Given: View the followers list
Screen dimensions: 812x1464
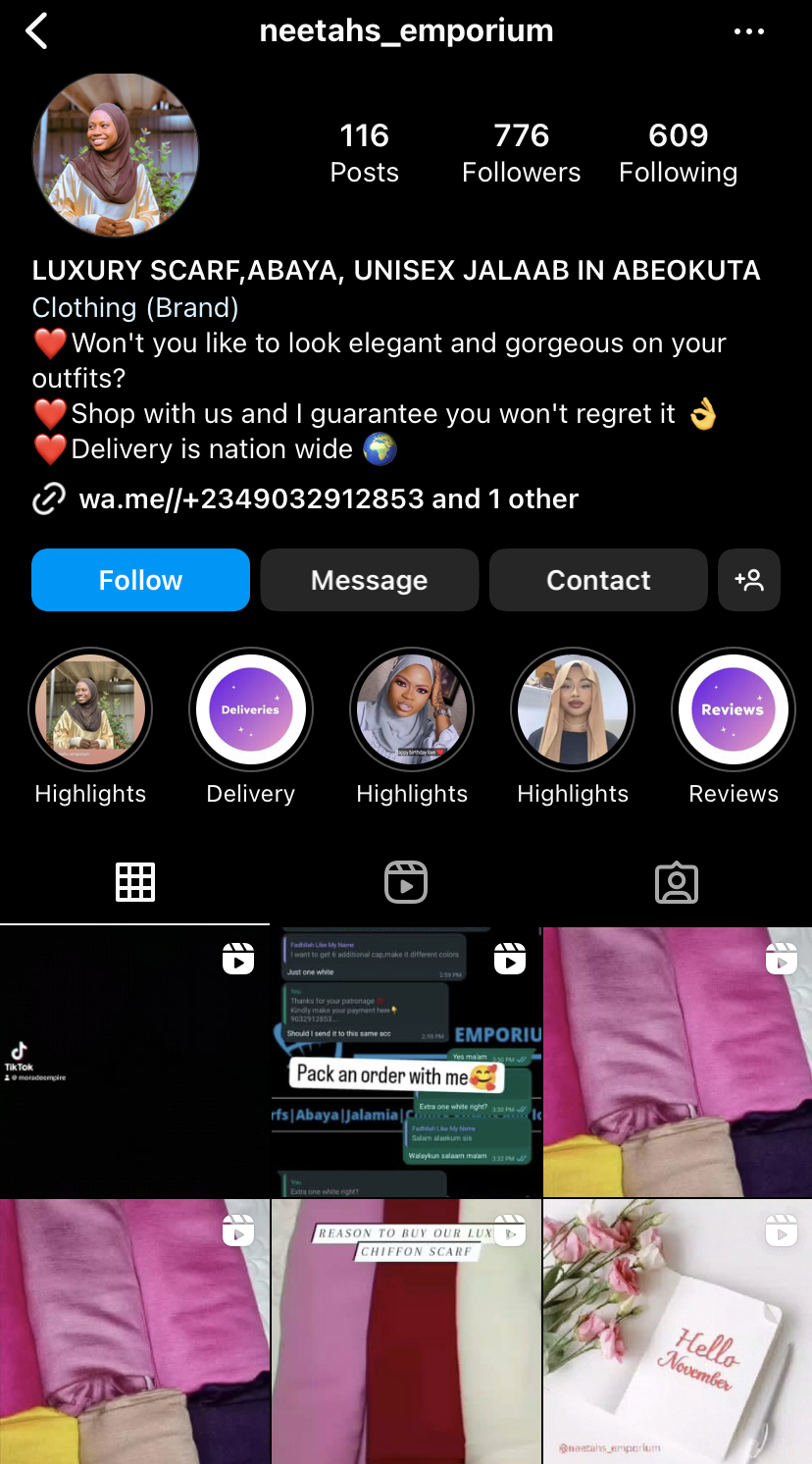Looking at the screenshot, I should (521, 152).
